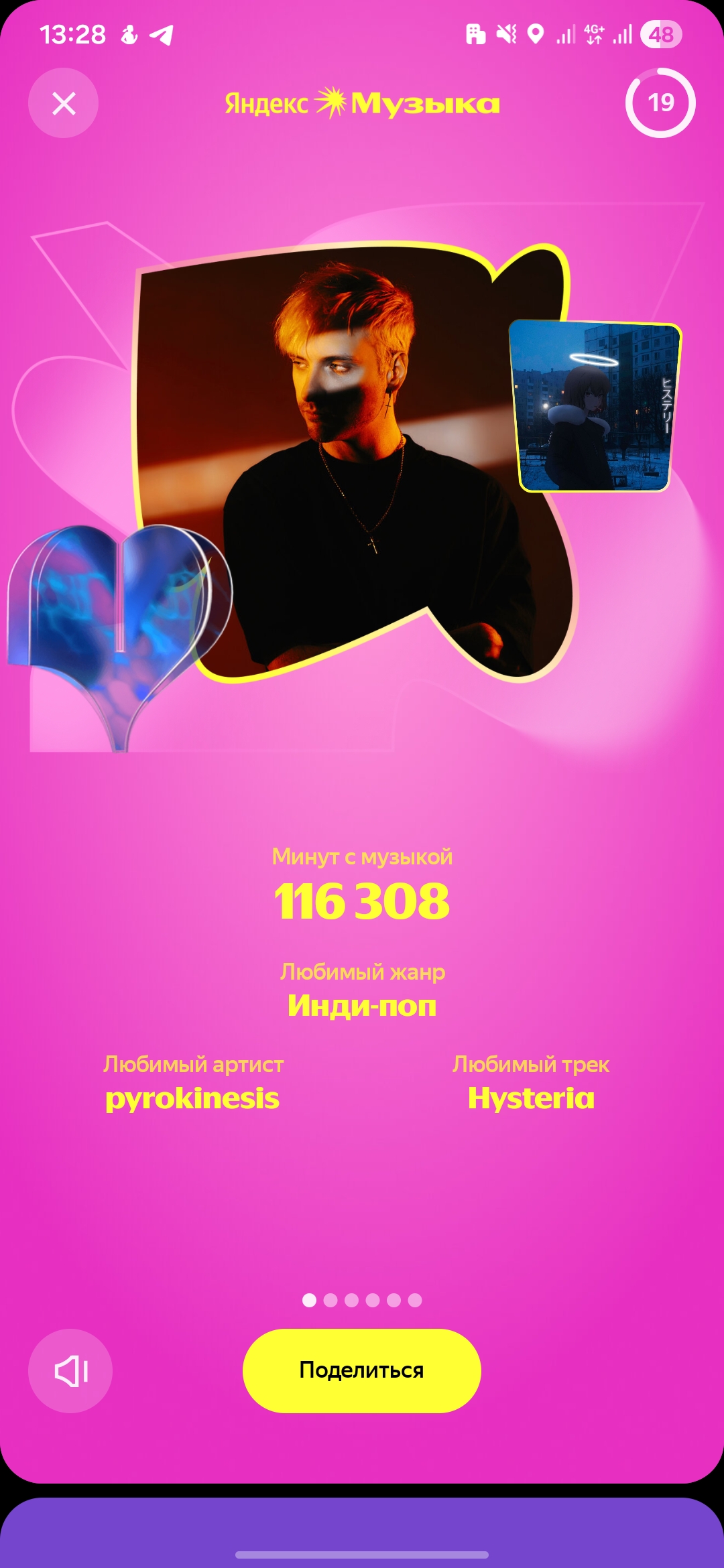Image resolution: width=724 pixels, height=1568 pixels.
Task: Close the yearly recap story
Action: [x=64, y=103]
